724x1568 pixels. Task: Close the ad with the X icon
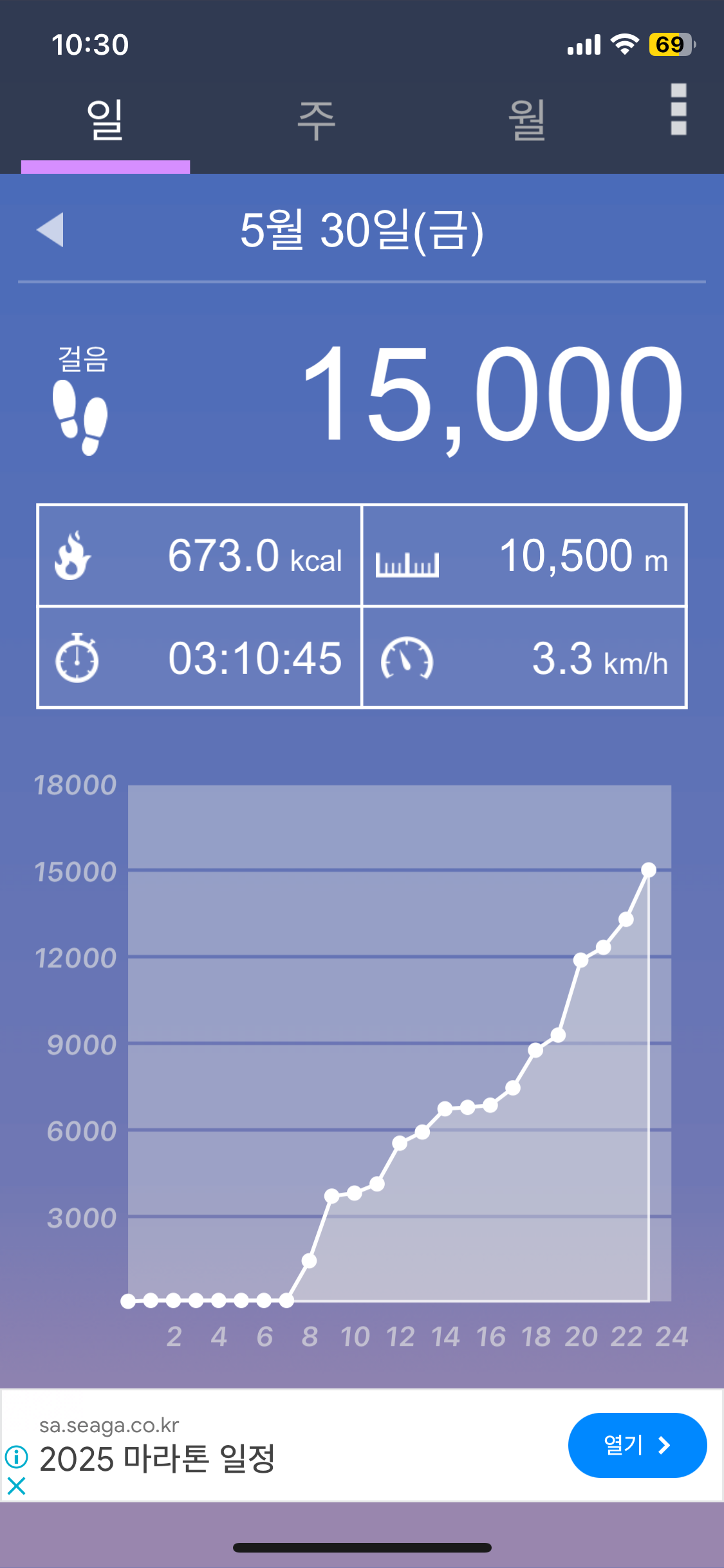pos(16,1486)
